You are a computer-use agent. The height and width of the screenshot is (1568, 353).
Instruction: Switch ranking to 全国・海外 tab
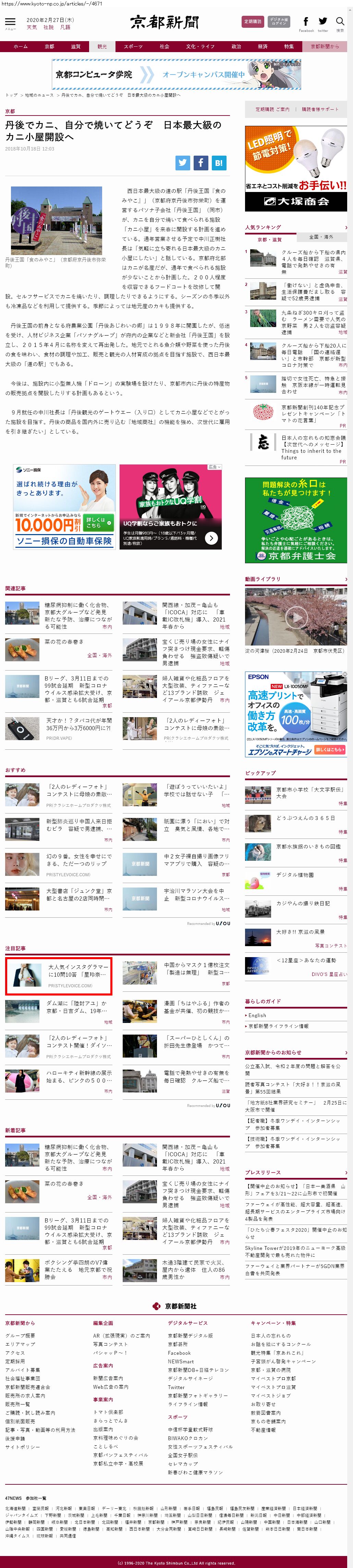click(x=321, y=237)
